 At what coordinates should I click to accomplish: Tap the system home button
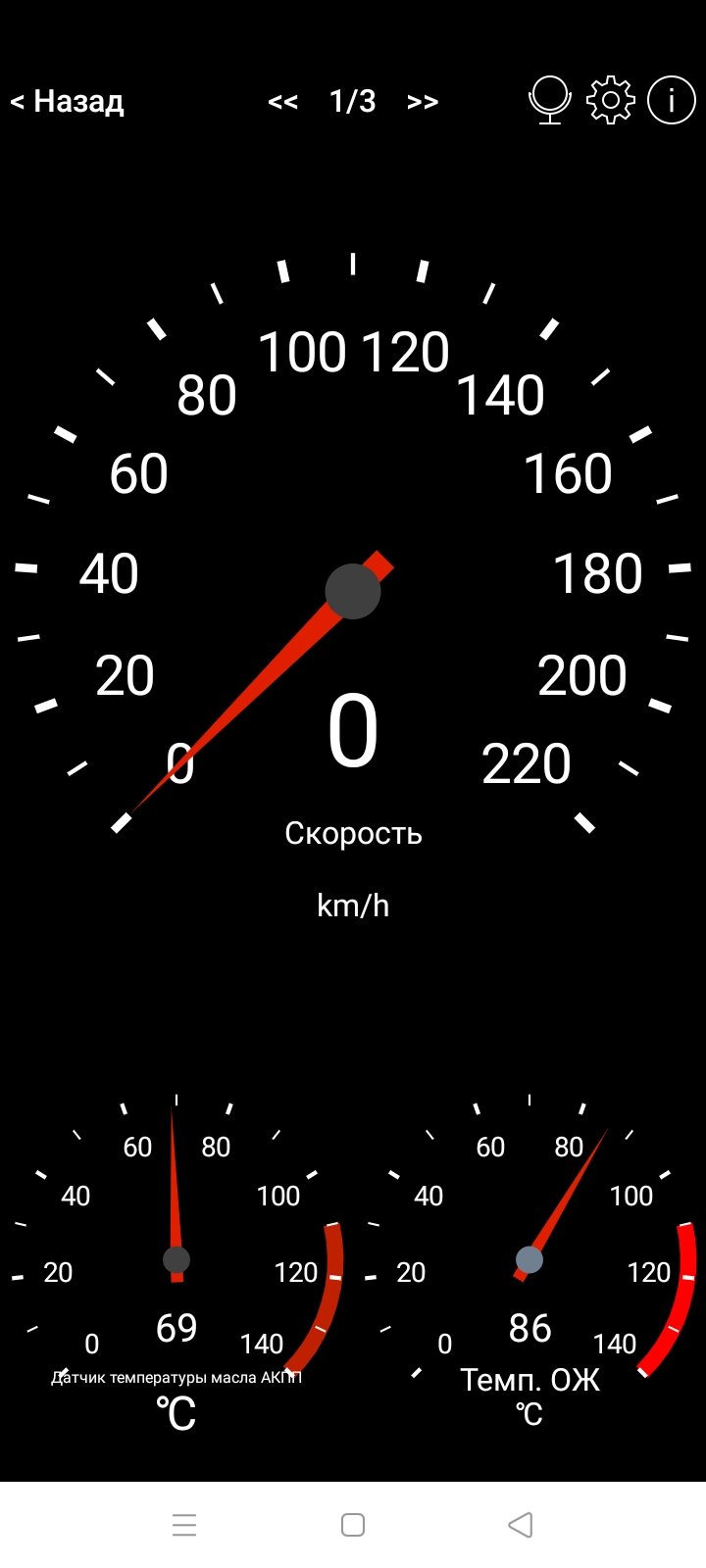pyautogui.click(x=353, y=1525)
